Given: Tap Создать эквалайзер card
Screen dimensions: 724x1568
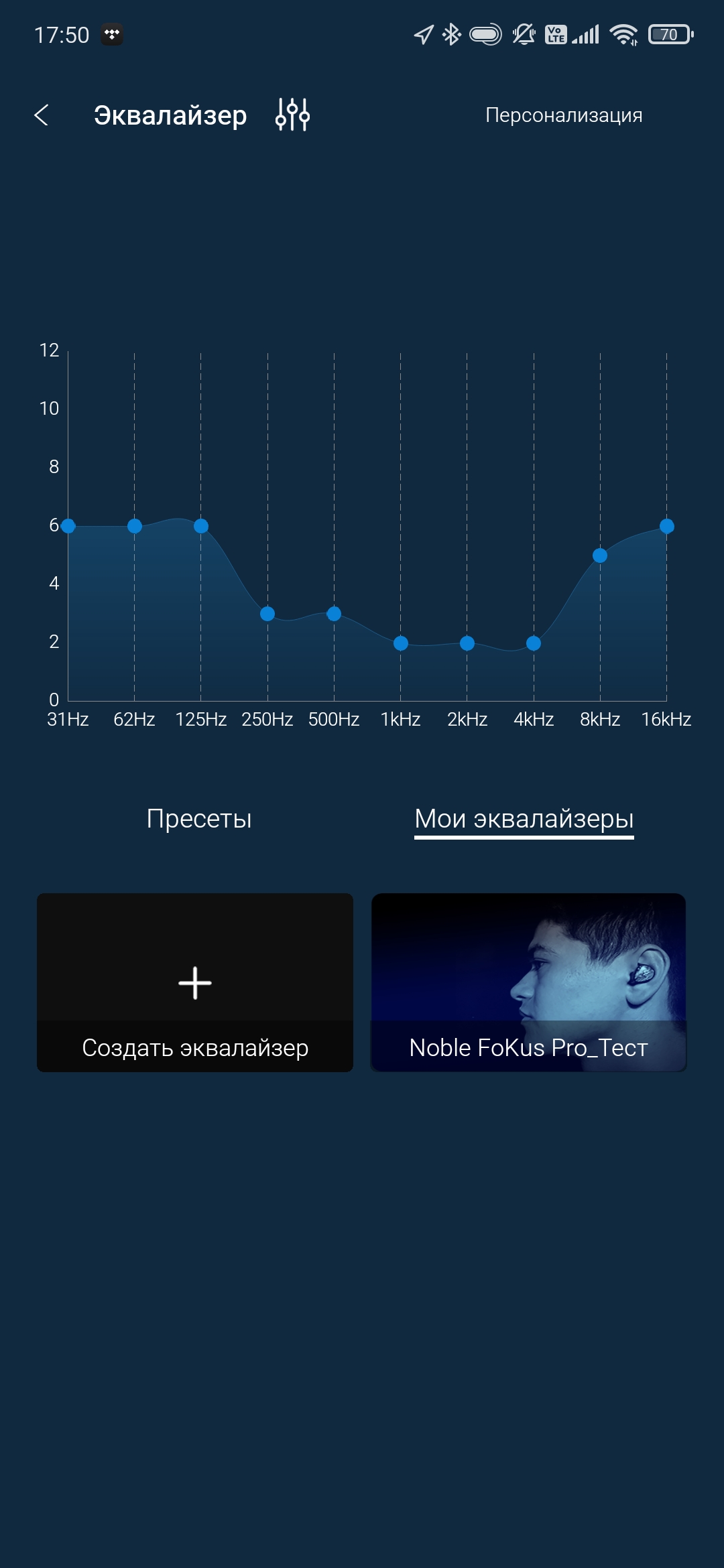Looking at the screenshot, I should click(x=195, y=982).
